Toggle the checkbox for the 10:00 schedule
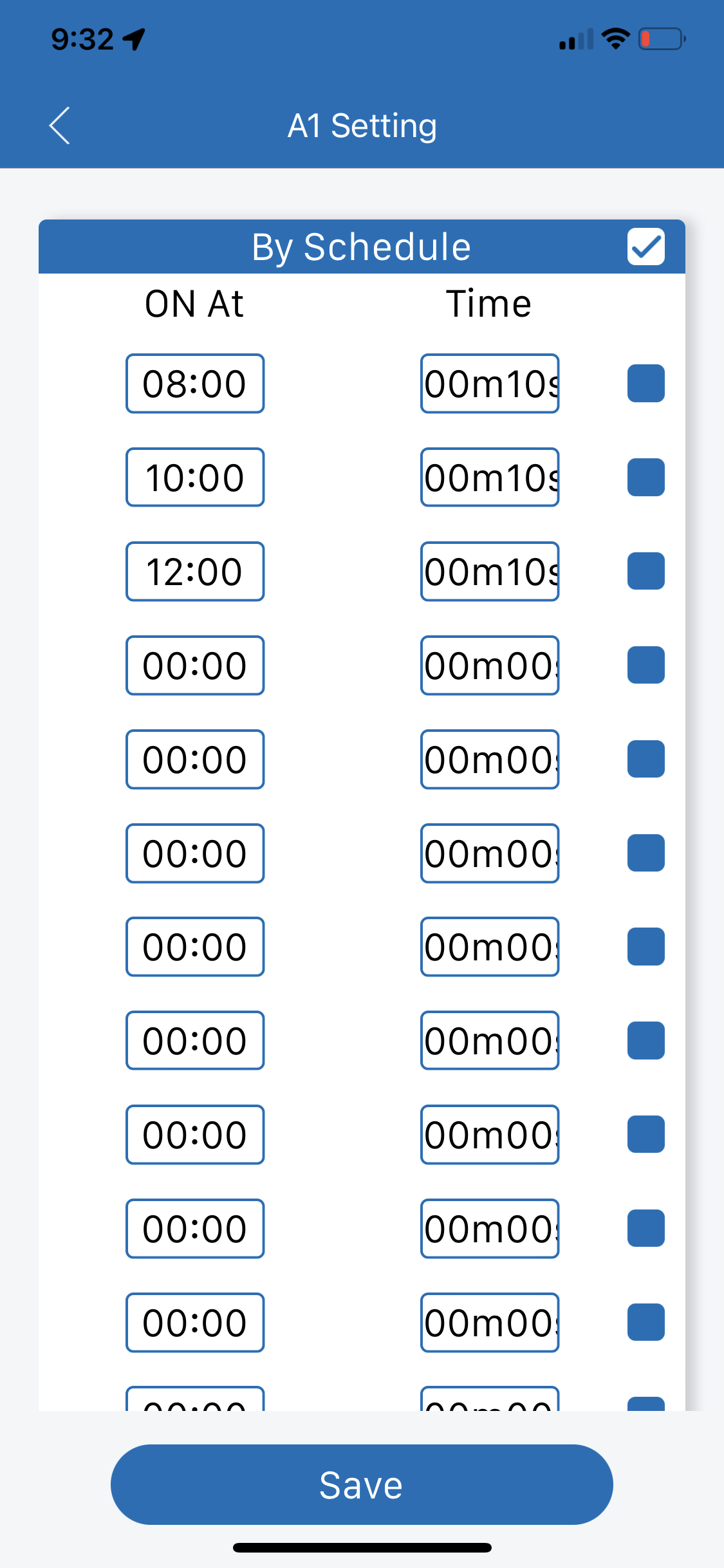 point(645,478)
